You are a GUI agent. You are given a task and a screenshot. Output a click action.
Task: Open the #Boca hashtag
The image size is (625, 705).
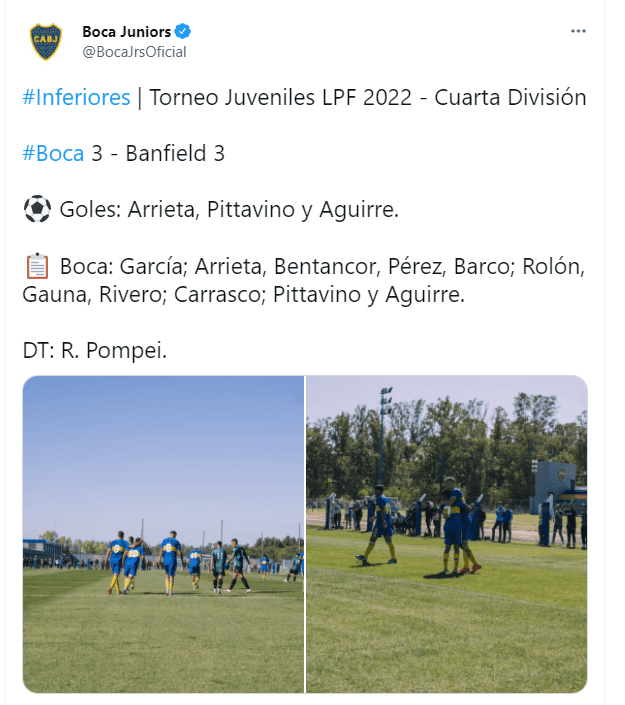[x=52, y=154]
